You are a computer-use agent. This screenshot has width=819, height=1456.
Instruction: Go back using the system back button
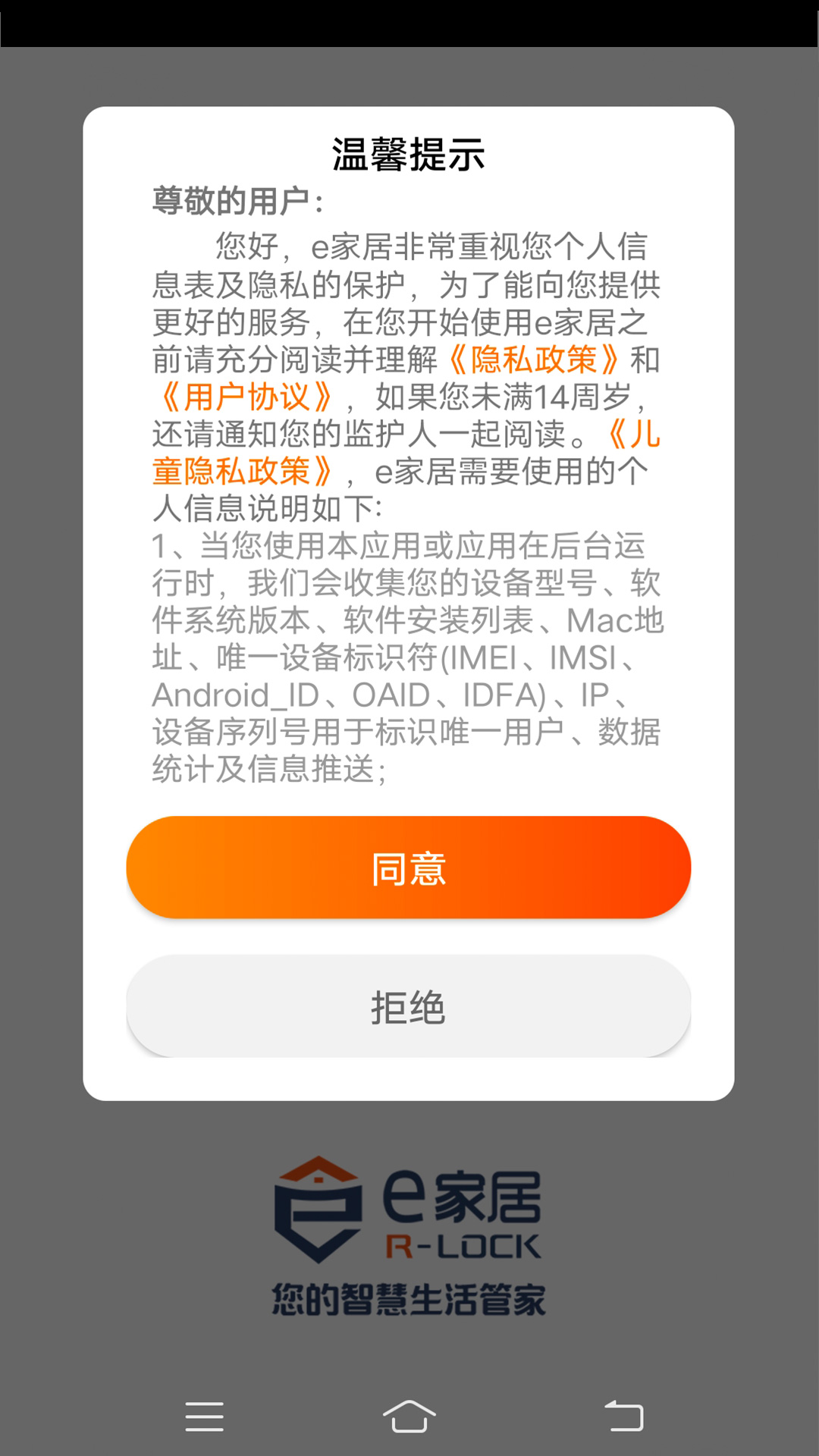click(x=624, y=1416)
